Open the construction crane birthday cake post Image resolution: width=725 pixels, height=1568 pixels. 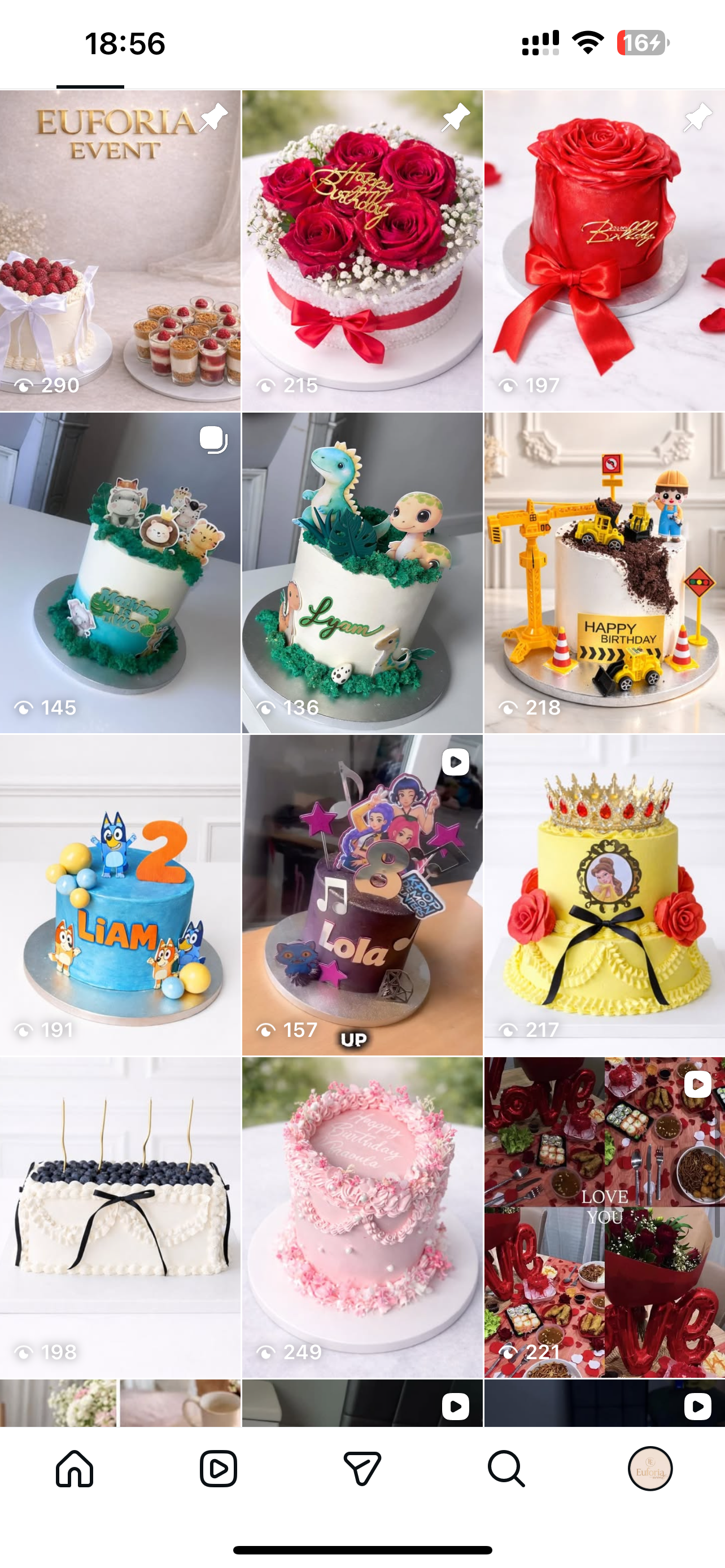coord(605,573)
